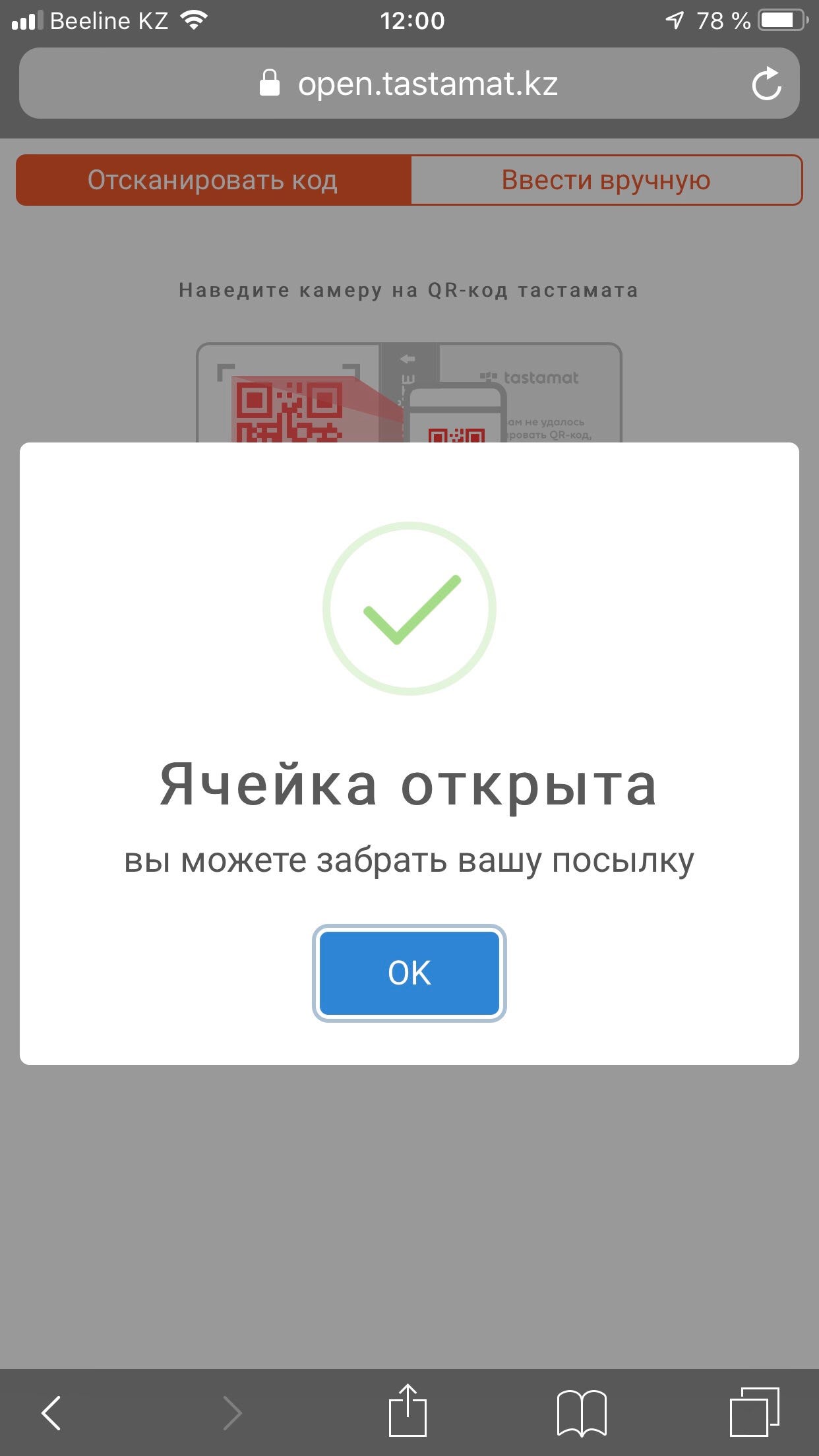Switch to Ввести вручную tab
819x1456 pixels.
click(605, 180)
